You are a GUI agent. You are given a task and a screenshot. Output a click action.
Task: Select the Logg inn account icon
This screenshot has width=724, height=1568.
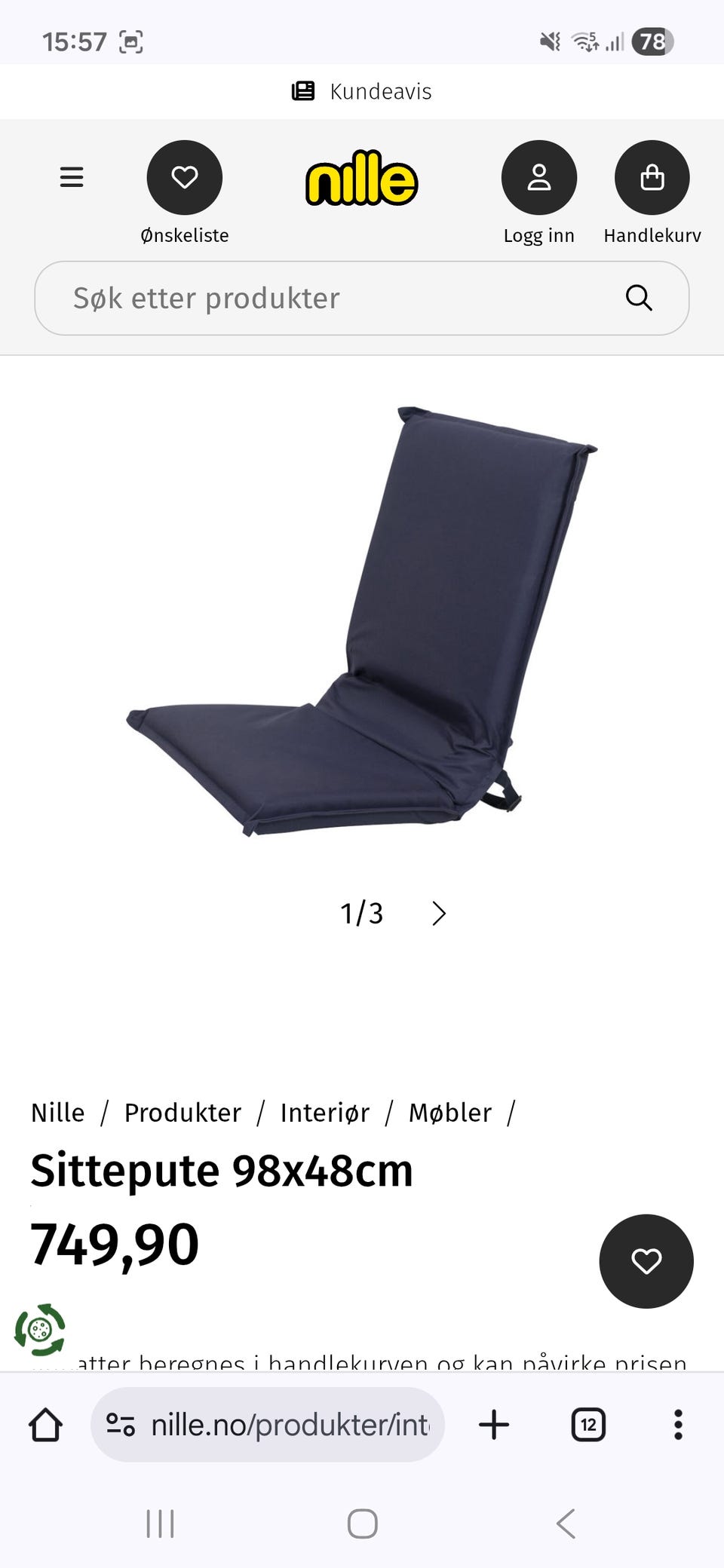click(x=538, y=177)
